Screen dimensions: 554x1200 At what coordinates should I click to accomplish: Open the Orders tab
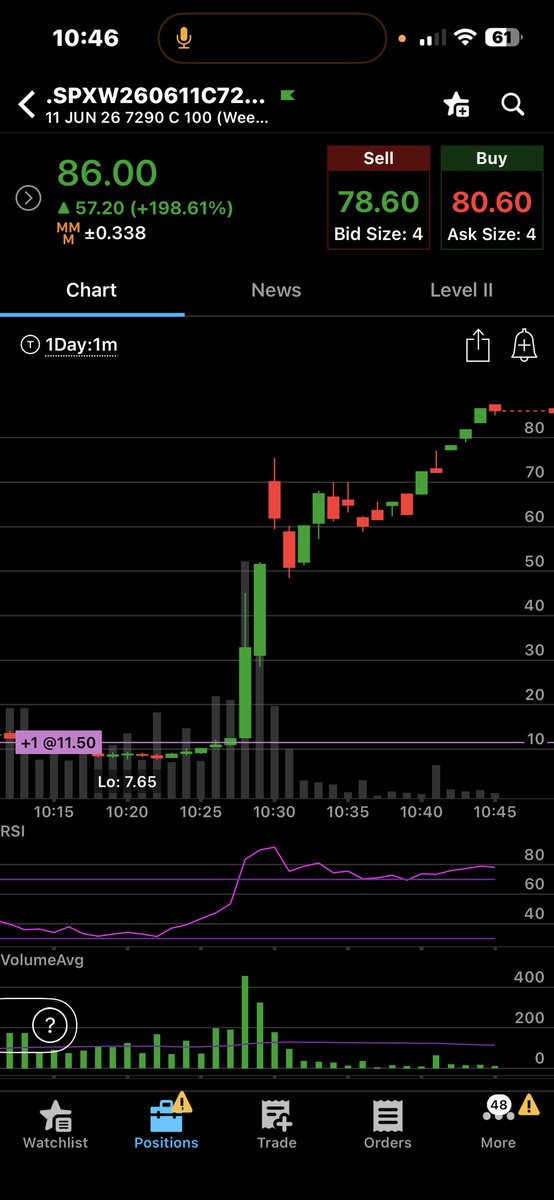click(x=388, y=1124)
